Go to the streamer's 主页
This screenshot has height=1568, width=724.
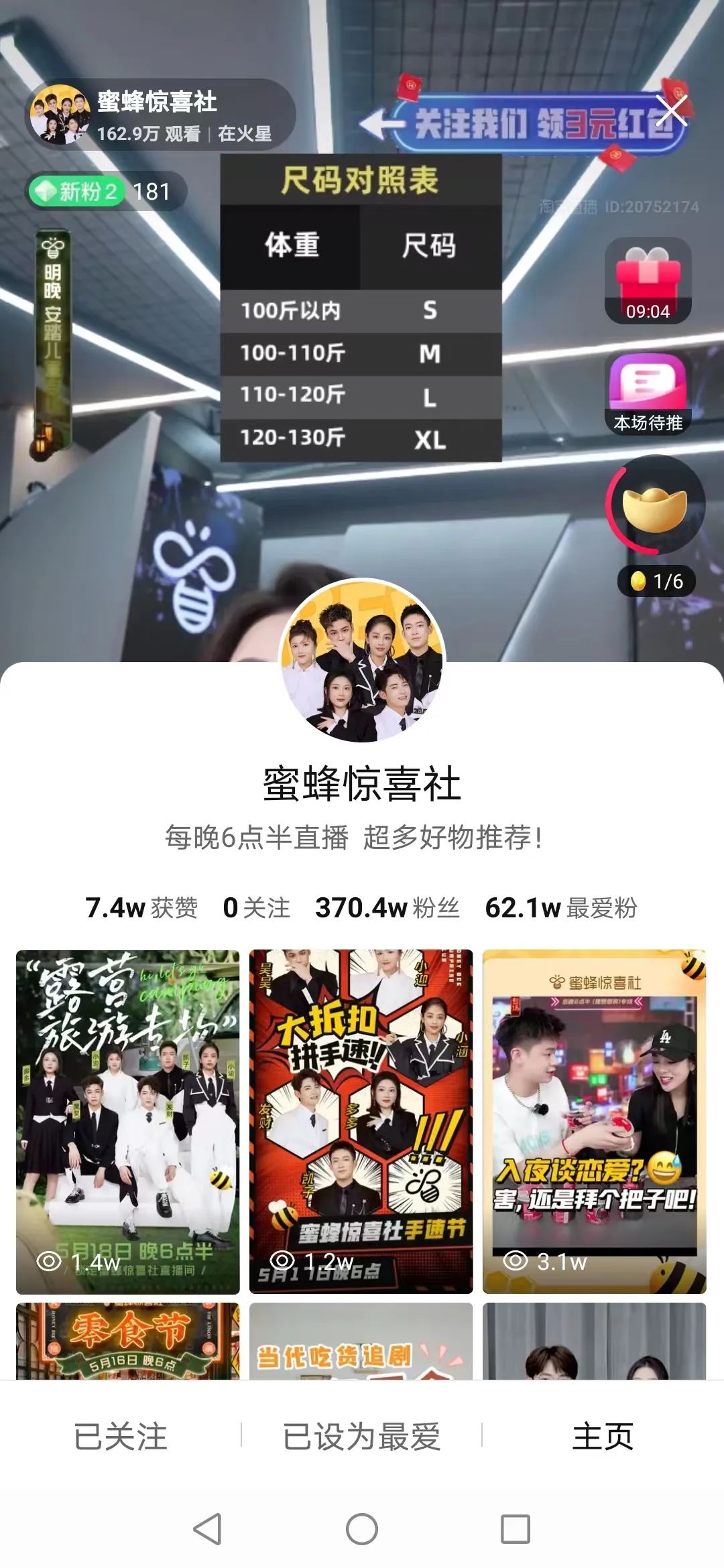coord(602,1436)
